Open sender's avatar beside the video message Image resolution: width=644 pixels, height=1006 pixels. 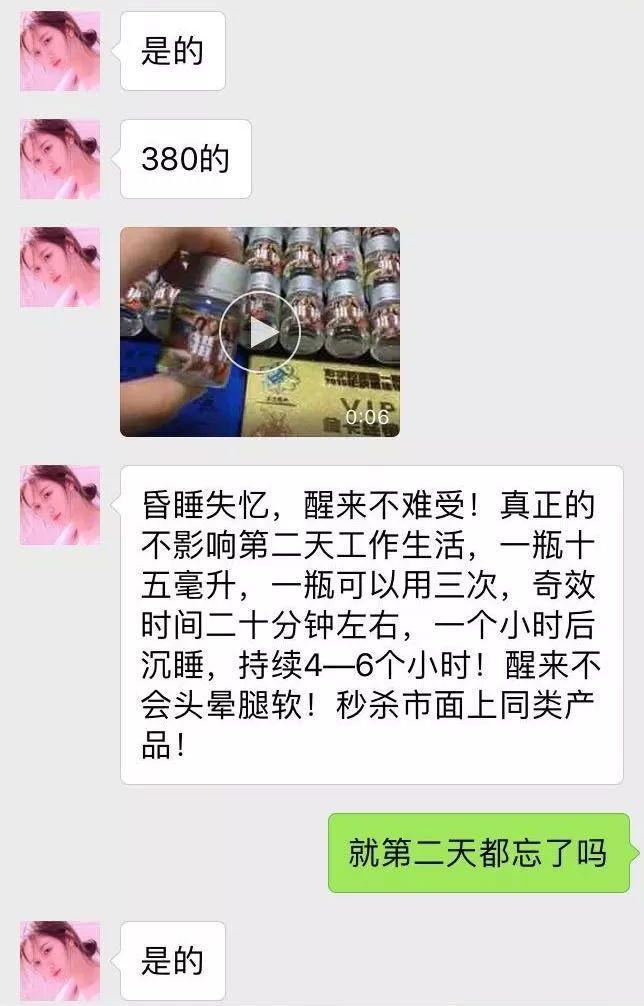click(x=60, y=267)
